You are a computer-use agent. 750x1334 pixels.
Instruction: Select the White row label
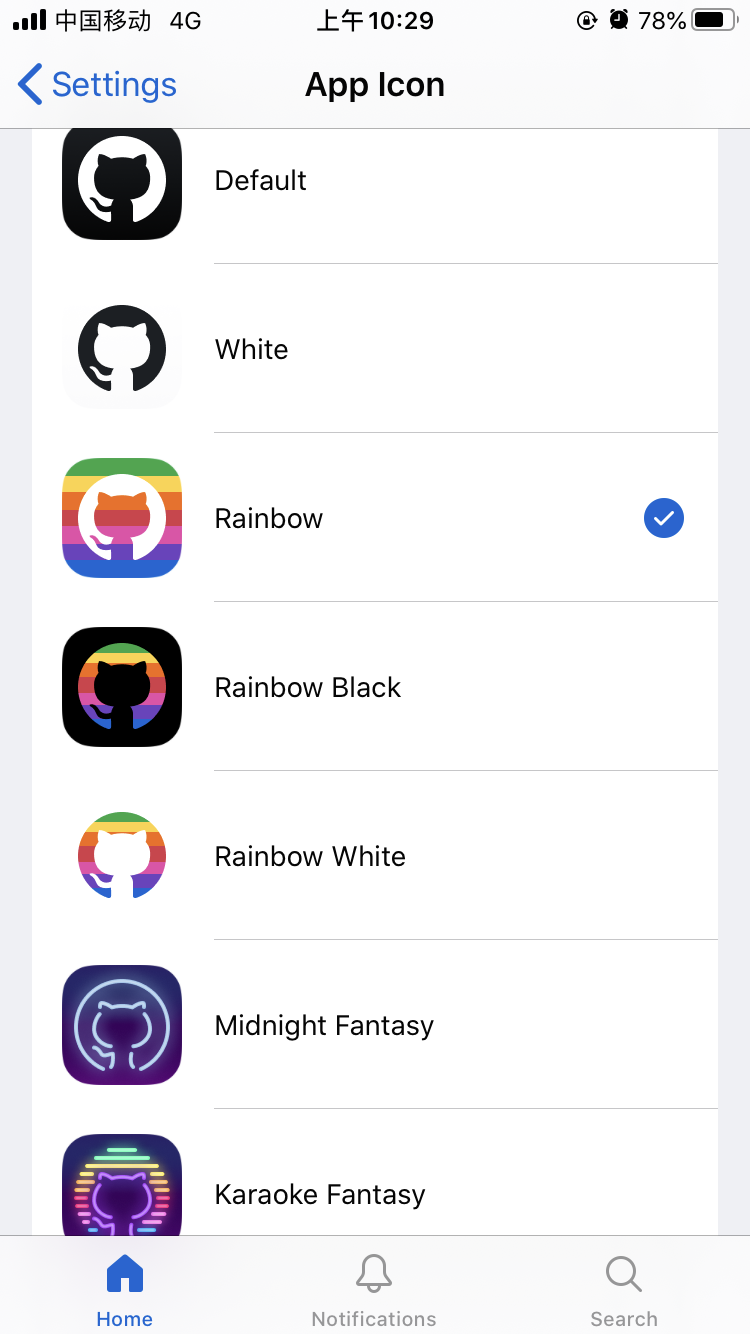pos(251,351)
